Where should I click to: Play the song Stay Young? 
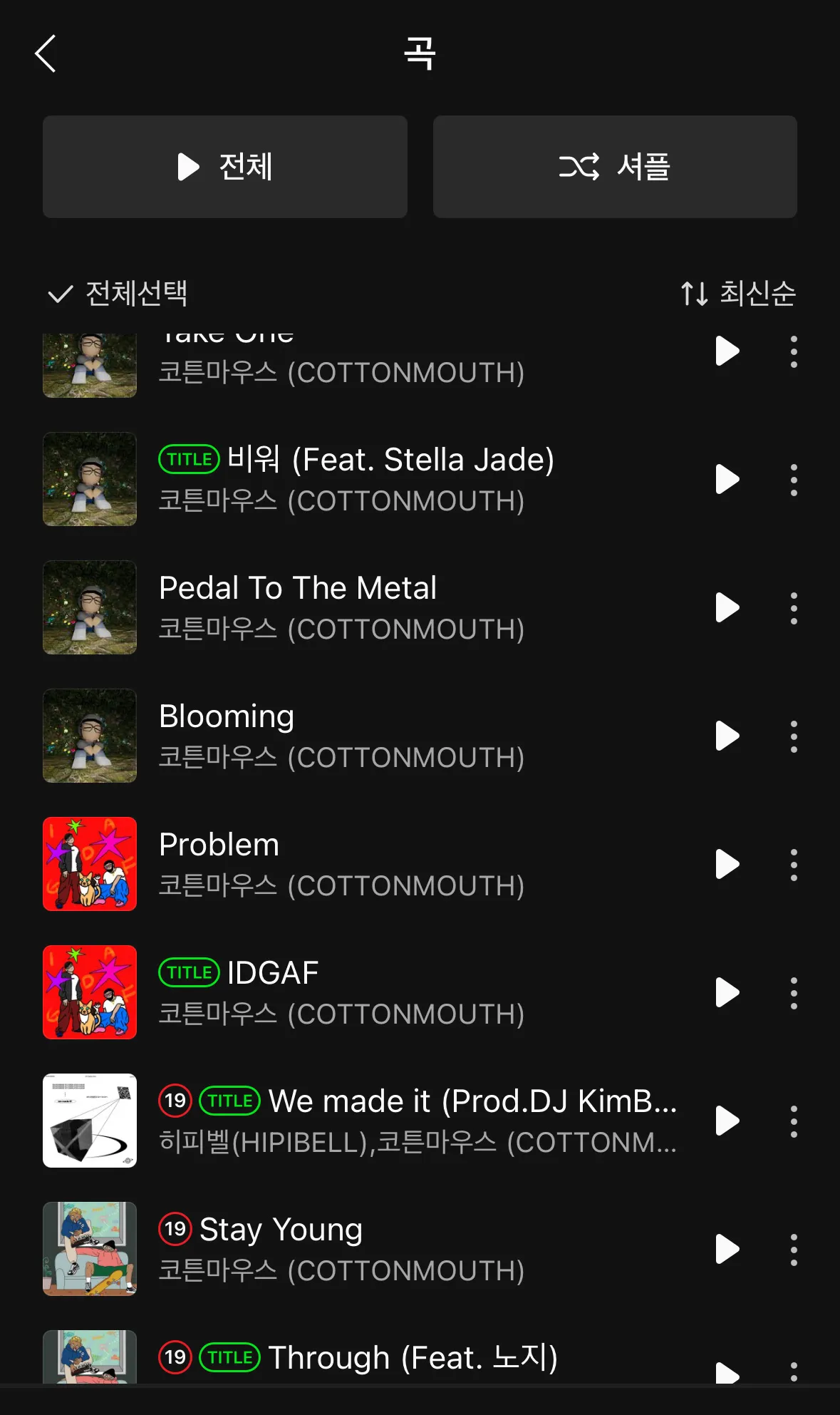[727, 1249]
